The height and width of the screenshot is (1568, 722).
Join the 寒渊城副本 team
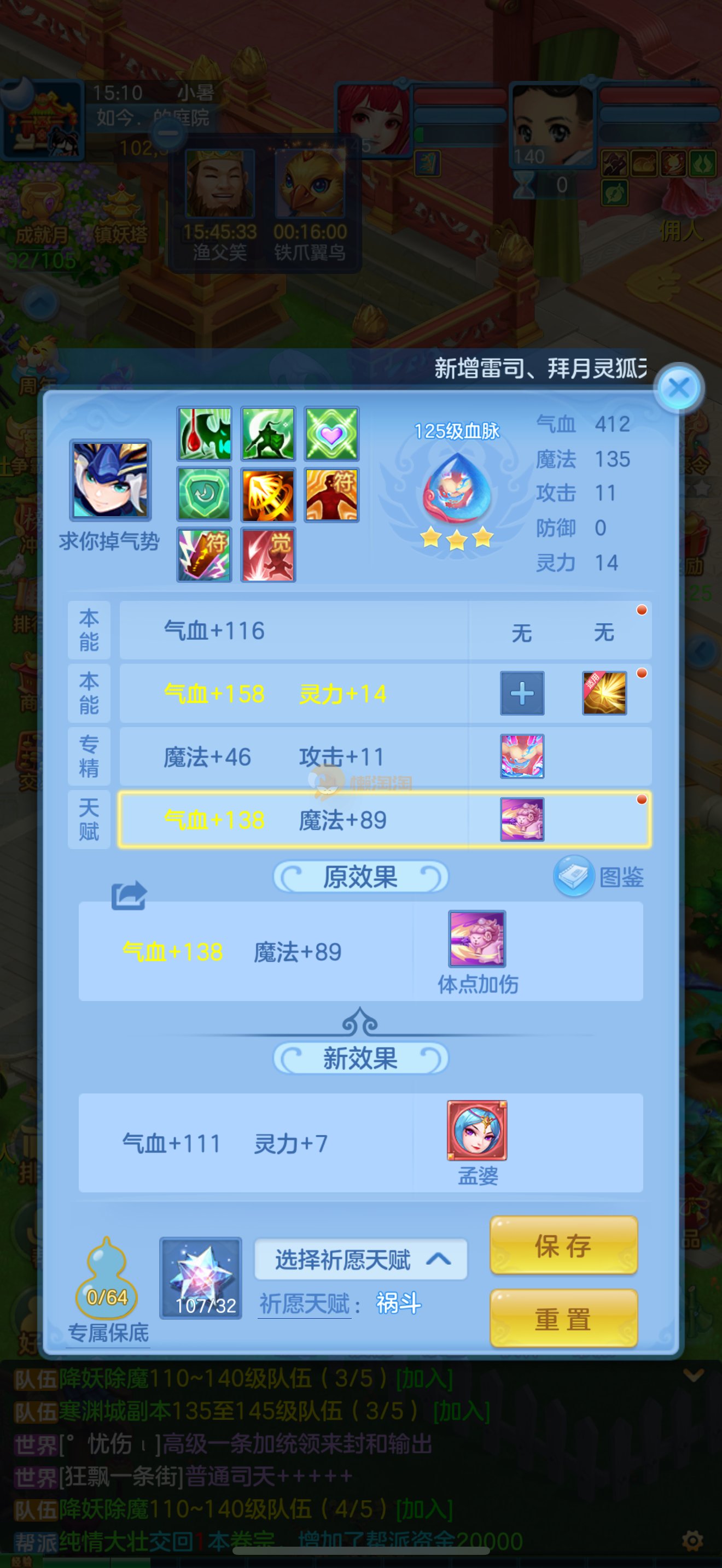[461, 1411]
